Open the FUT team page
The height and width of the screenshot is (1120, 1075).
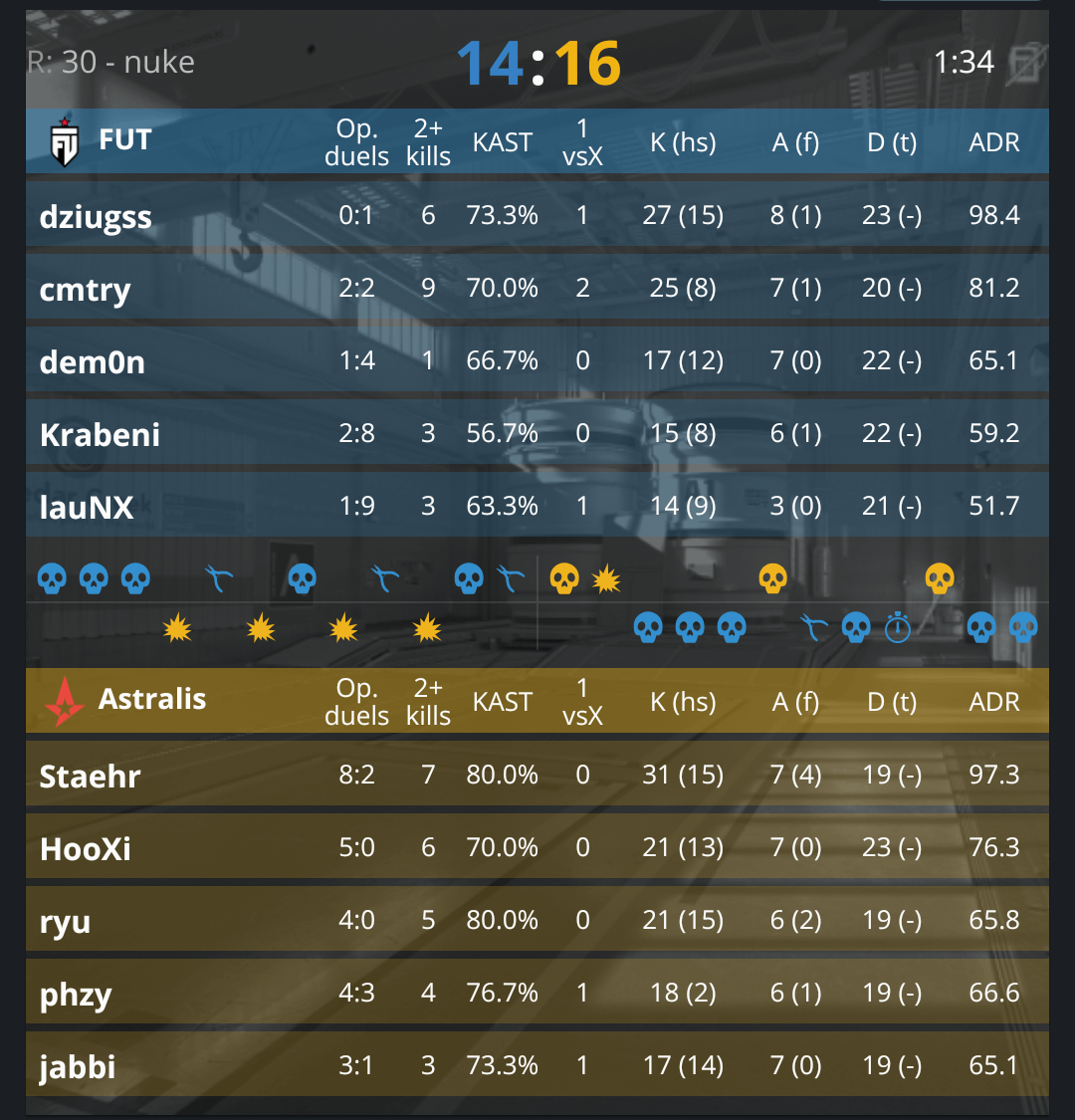(x=124, y=140)
